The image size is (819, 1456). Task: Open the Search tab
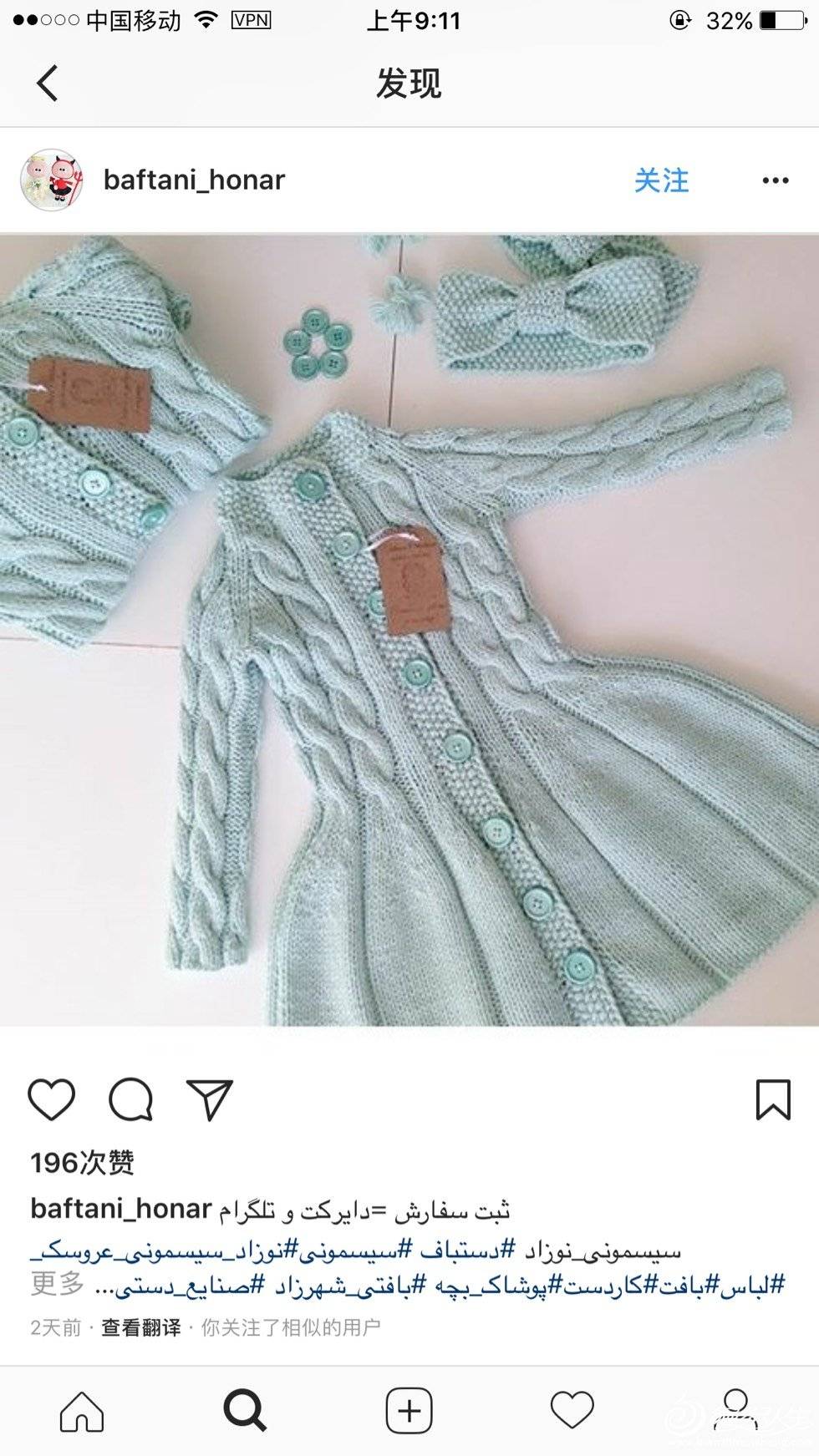click(x=245, y=1411)
